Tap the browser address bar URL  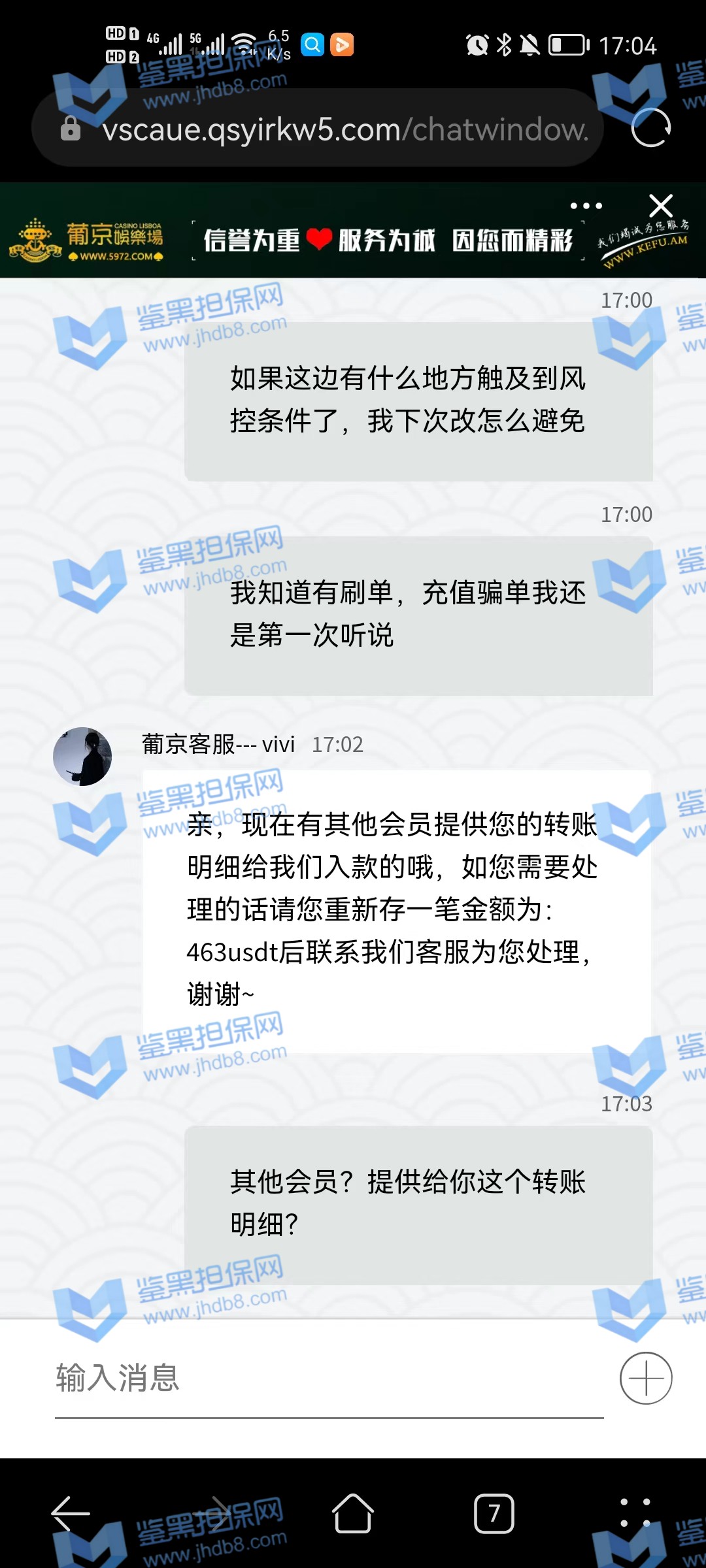click(x=345, y=129)
